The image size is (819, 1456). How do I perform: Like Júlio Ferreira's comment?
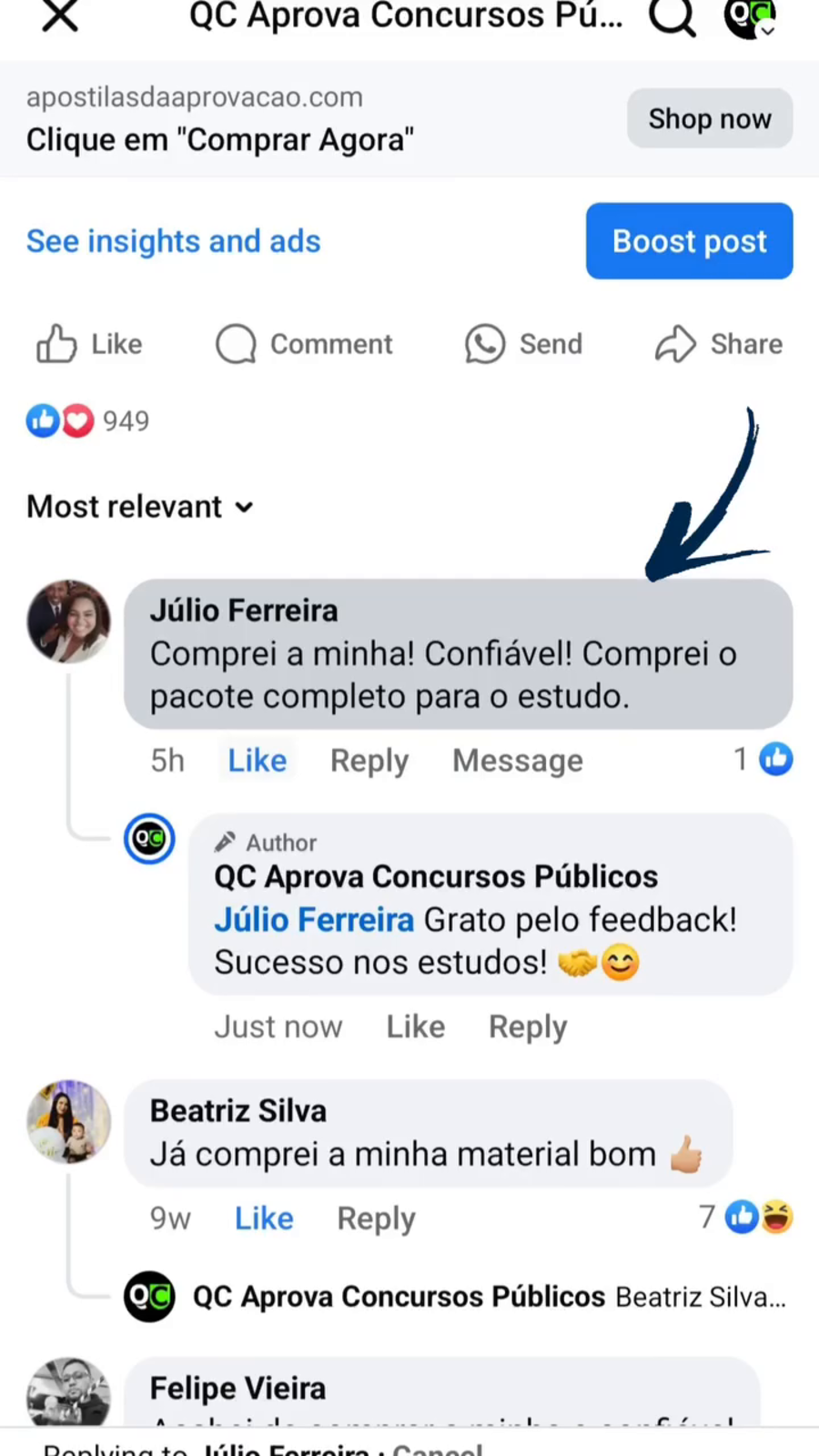(257, 761)
